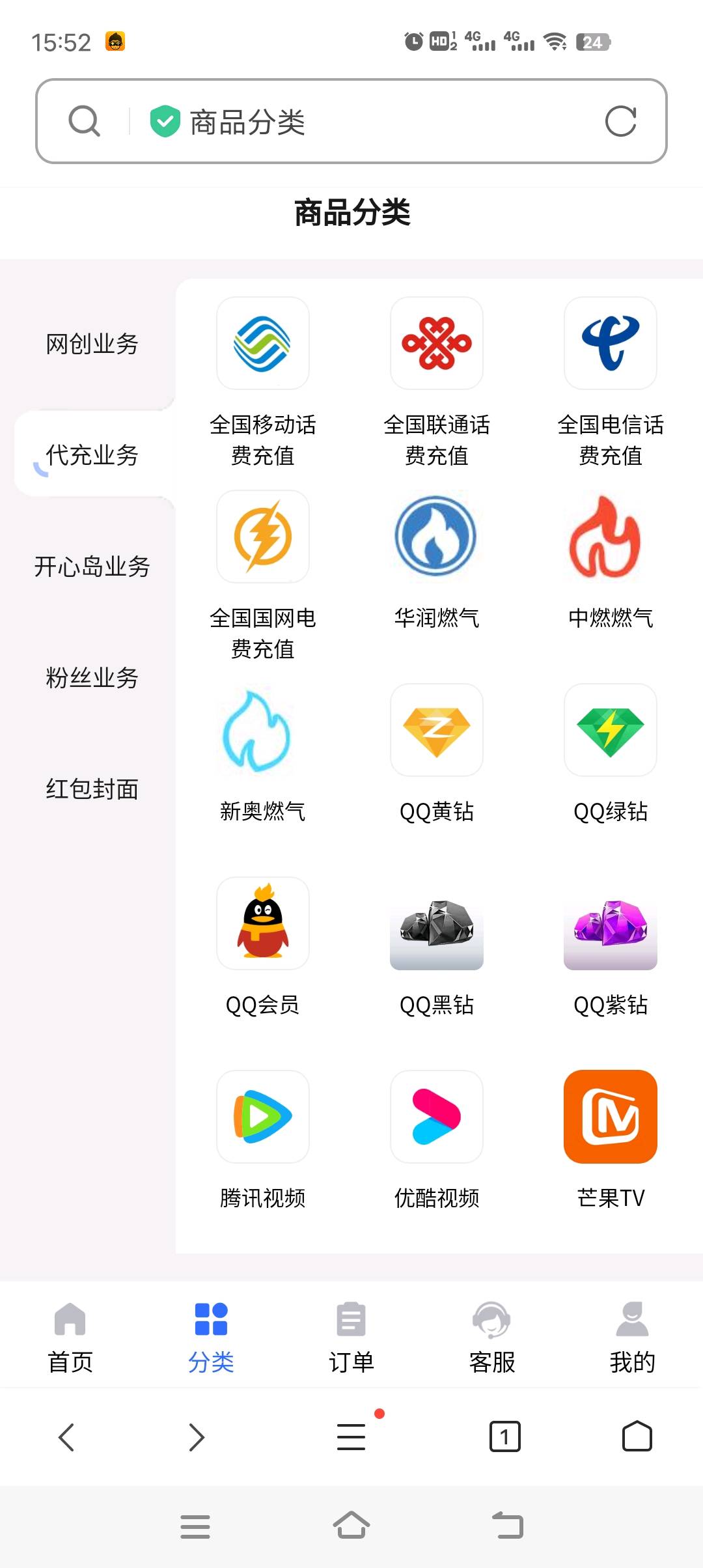Reload the page with the refresh icon
The height and width of the screenshot is (1568, 703).
click(620, 121)
